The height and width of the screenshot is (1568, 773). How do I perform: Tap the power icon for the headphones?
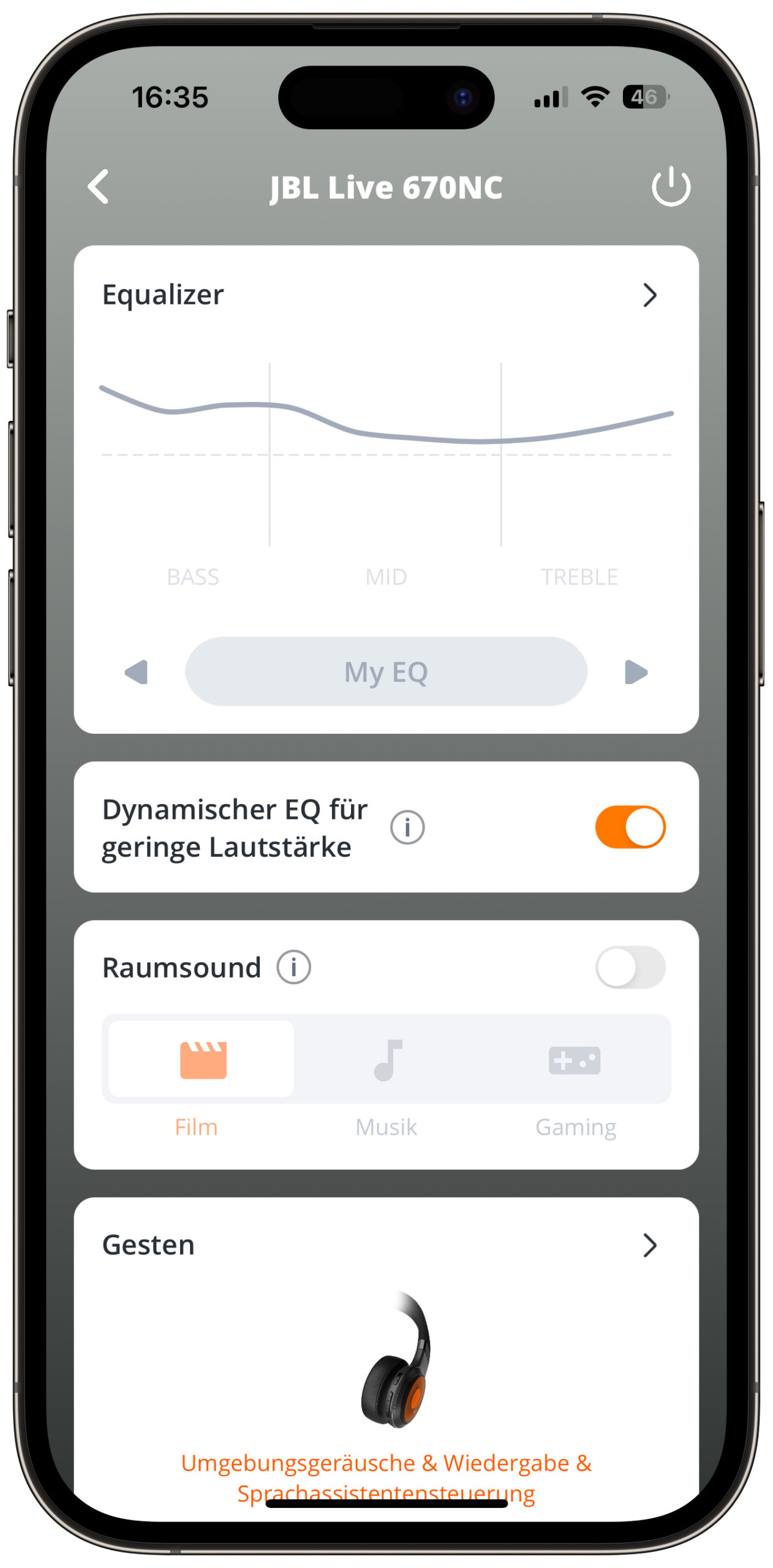pyautogui.click(x=671, y=186)
